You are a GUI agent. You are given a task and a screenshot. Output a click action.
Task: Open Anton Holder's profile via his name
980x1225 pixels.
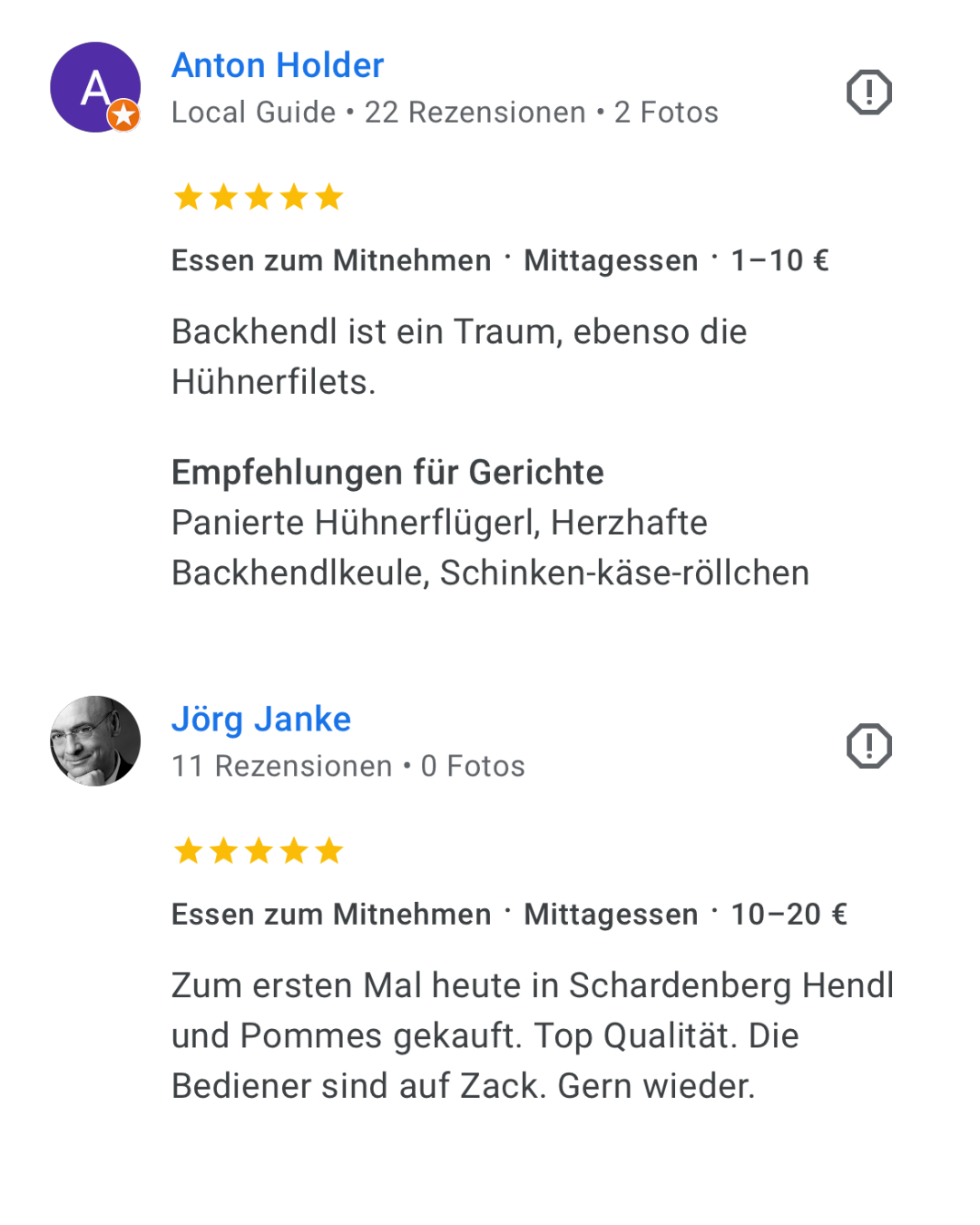(278, 65)
